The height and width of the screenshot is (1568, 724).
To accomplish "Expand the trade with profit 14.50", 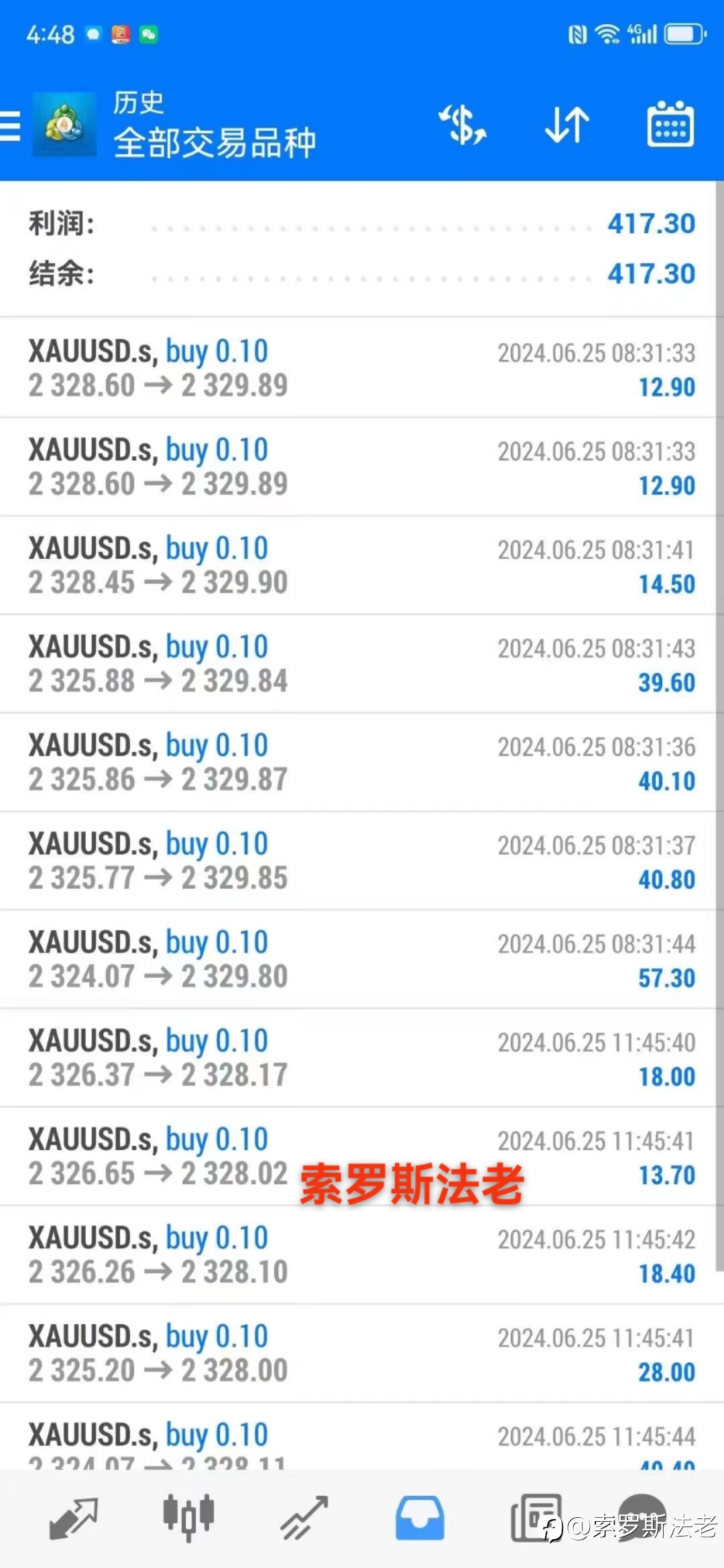I will (362, 565).
